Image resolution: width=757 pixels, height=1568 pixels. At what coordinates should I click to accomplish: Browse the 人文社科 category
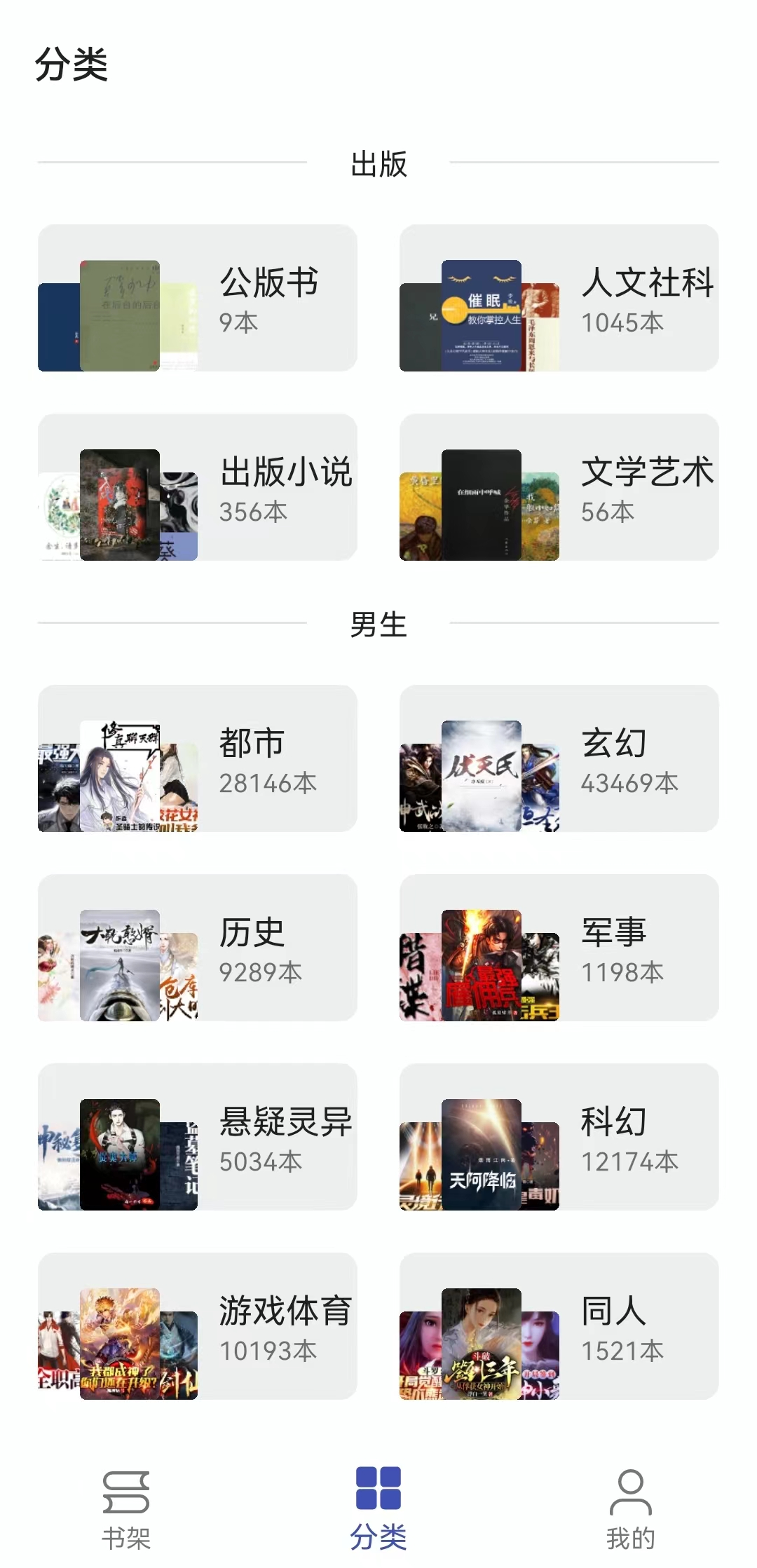559,298
